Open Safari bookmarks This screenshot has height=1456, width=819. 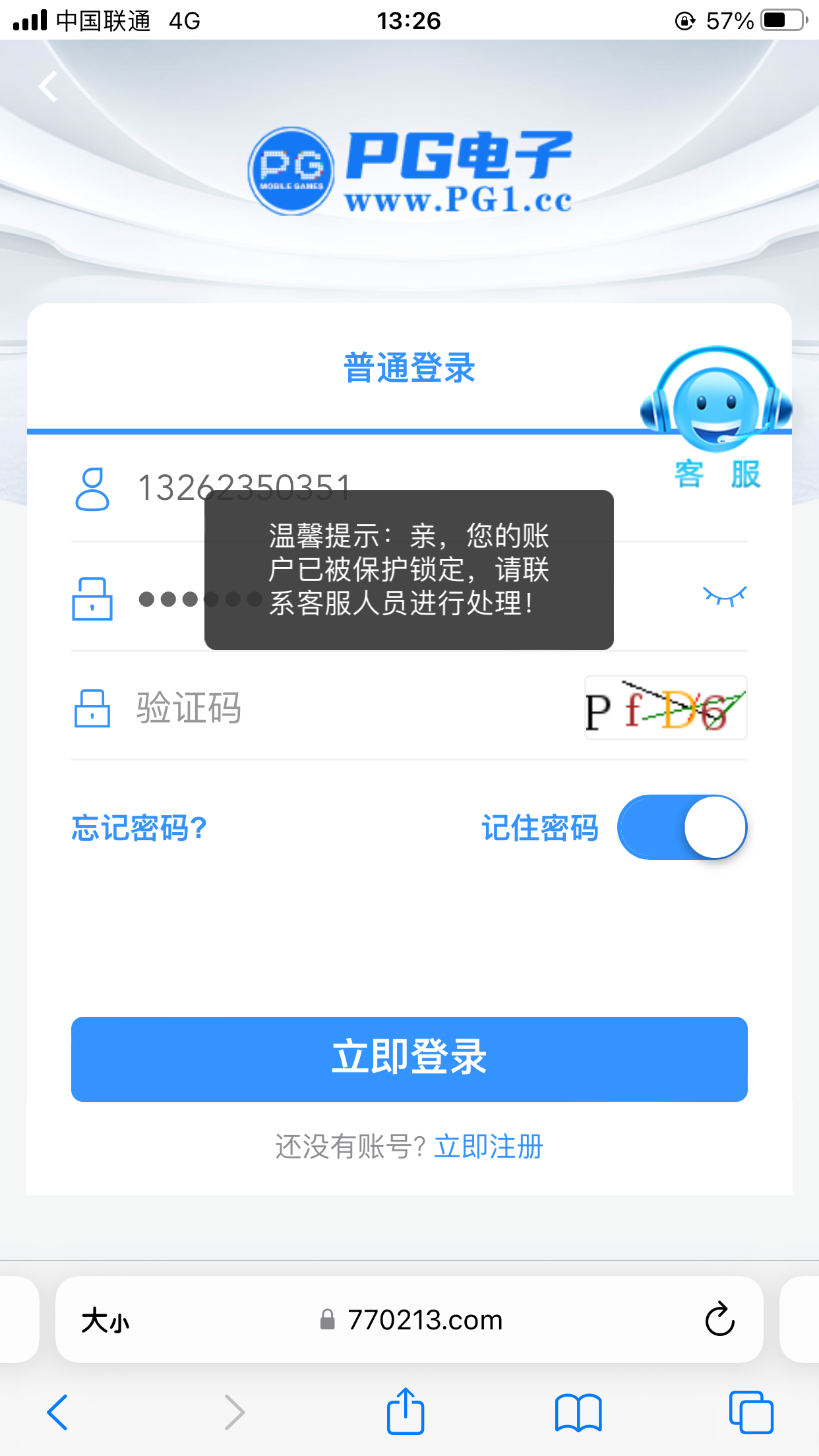[x=578, y=1412]
